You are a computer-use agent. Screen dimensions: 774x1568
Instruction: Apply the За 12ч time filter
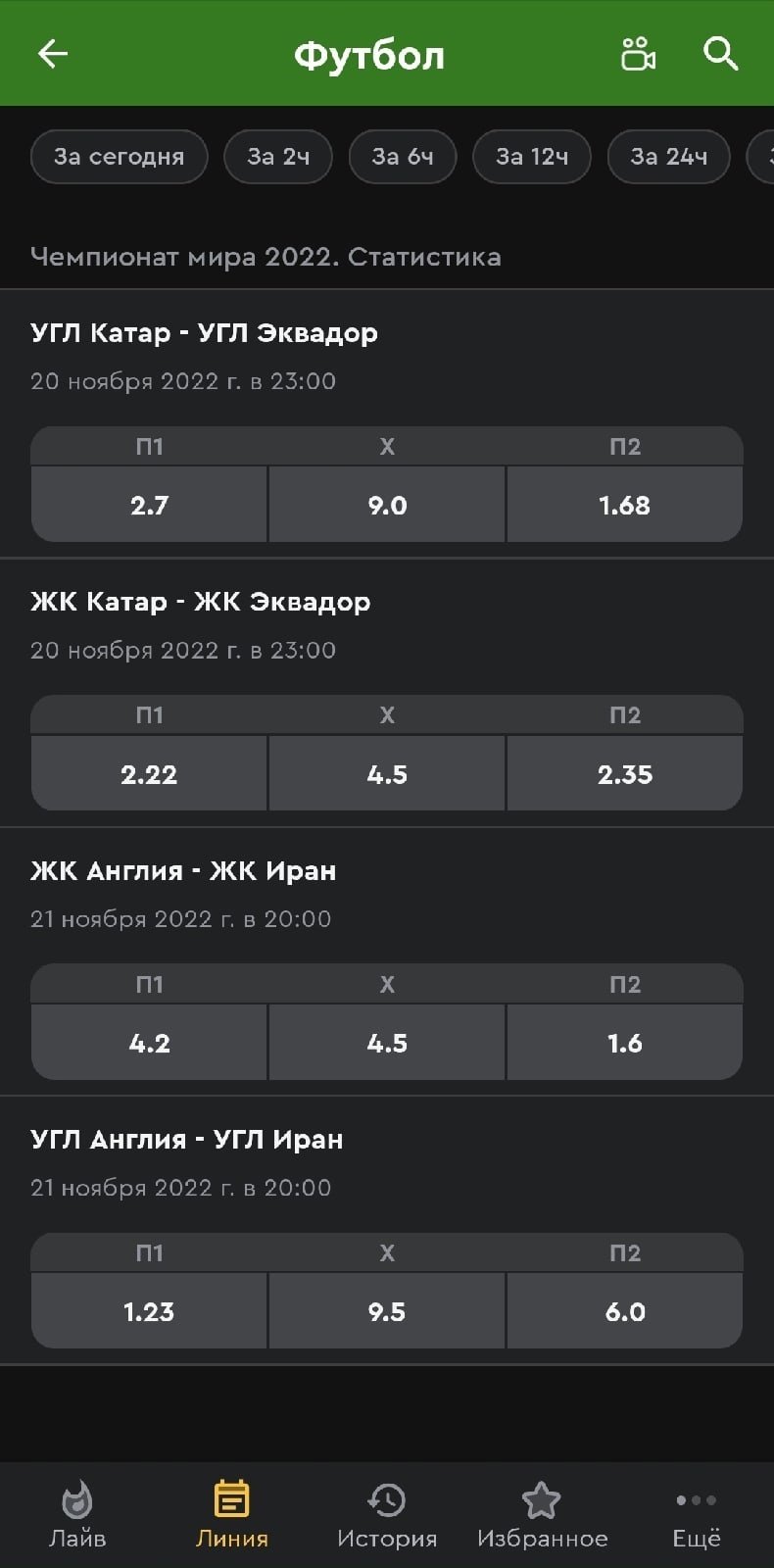click(x=531, y=157)
